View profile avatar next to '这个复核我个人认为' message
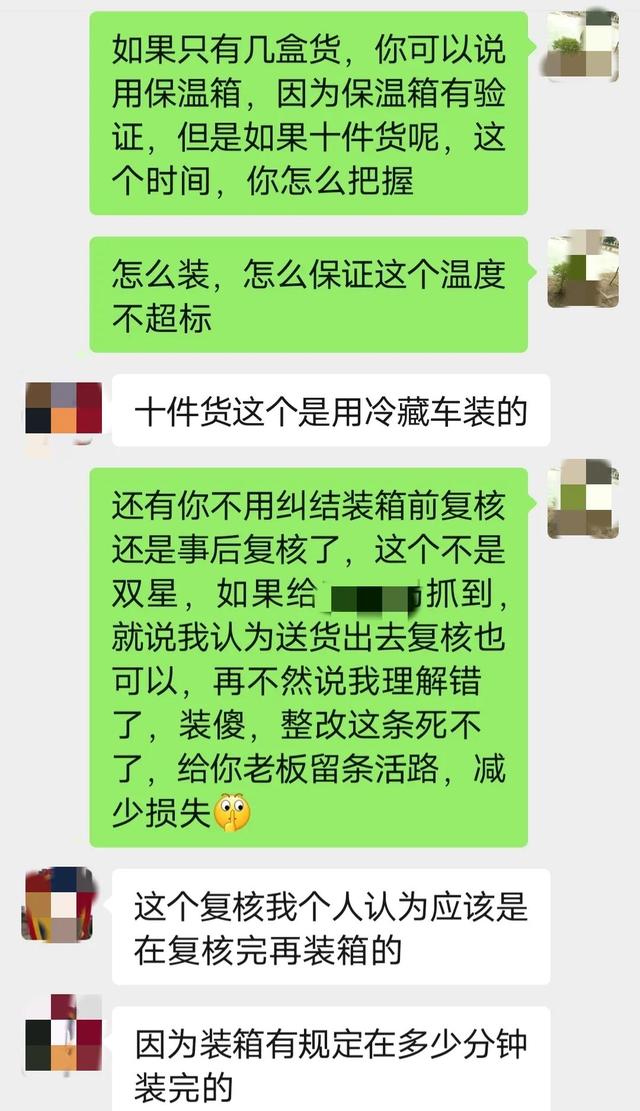 point(59,904)
